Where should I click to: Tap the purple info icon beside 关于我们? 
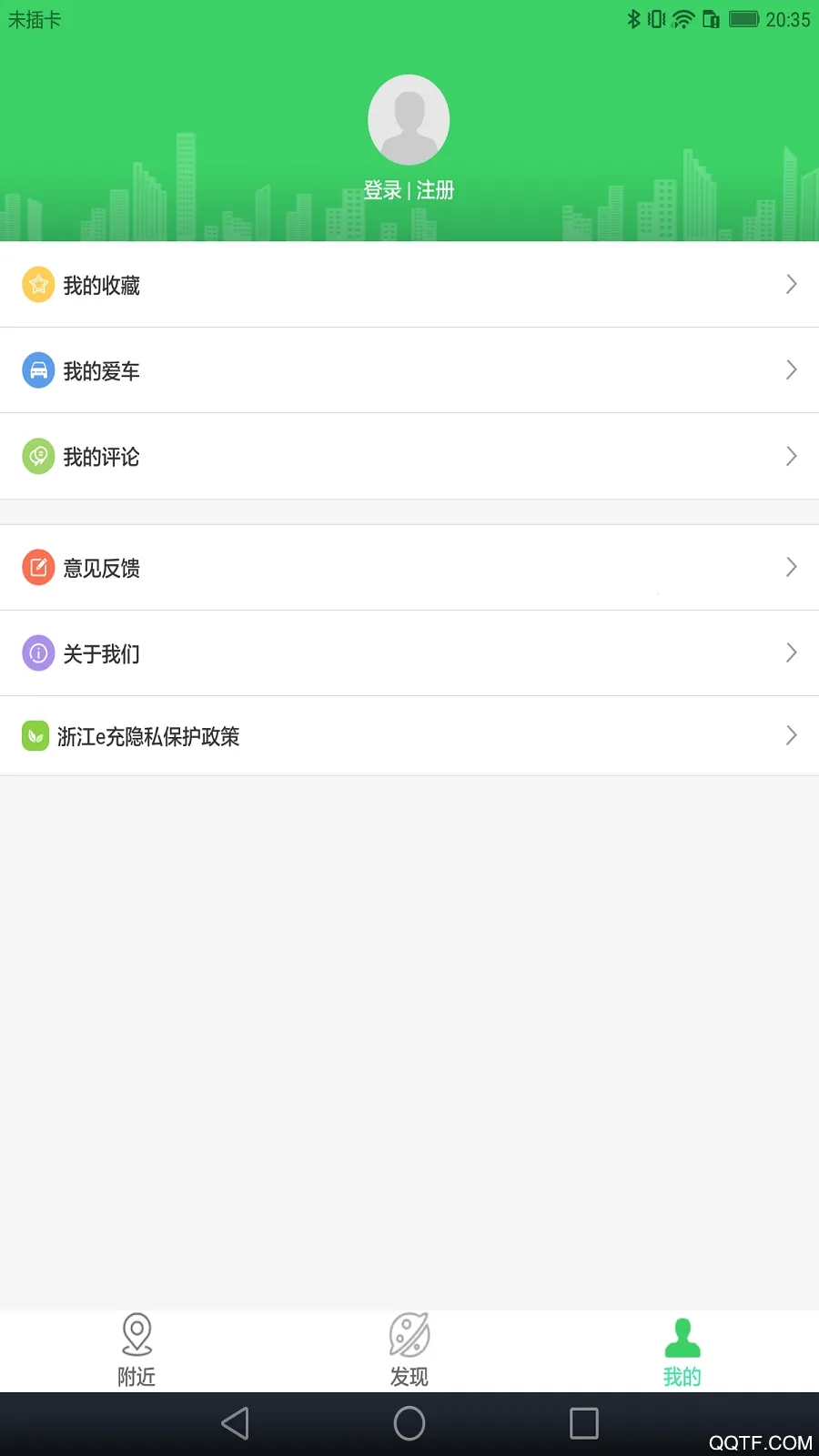38,652
